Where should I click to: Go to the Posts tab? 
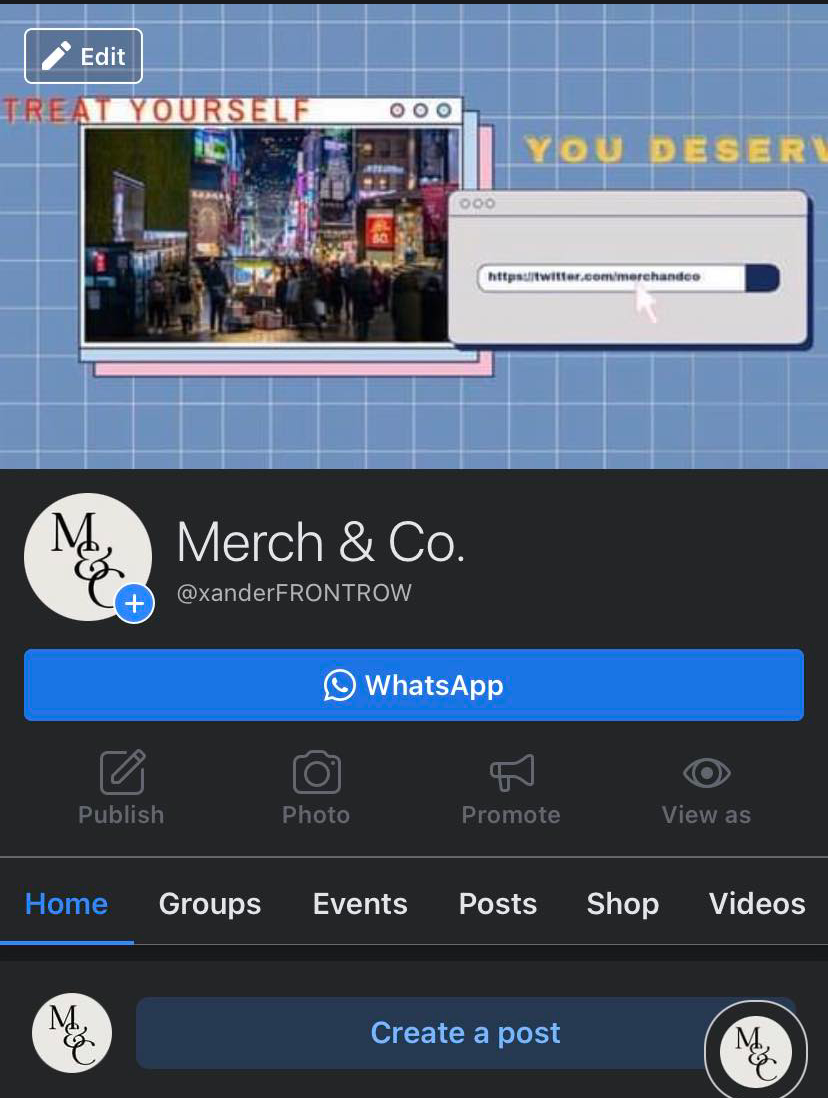[498, 904]
